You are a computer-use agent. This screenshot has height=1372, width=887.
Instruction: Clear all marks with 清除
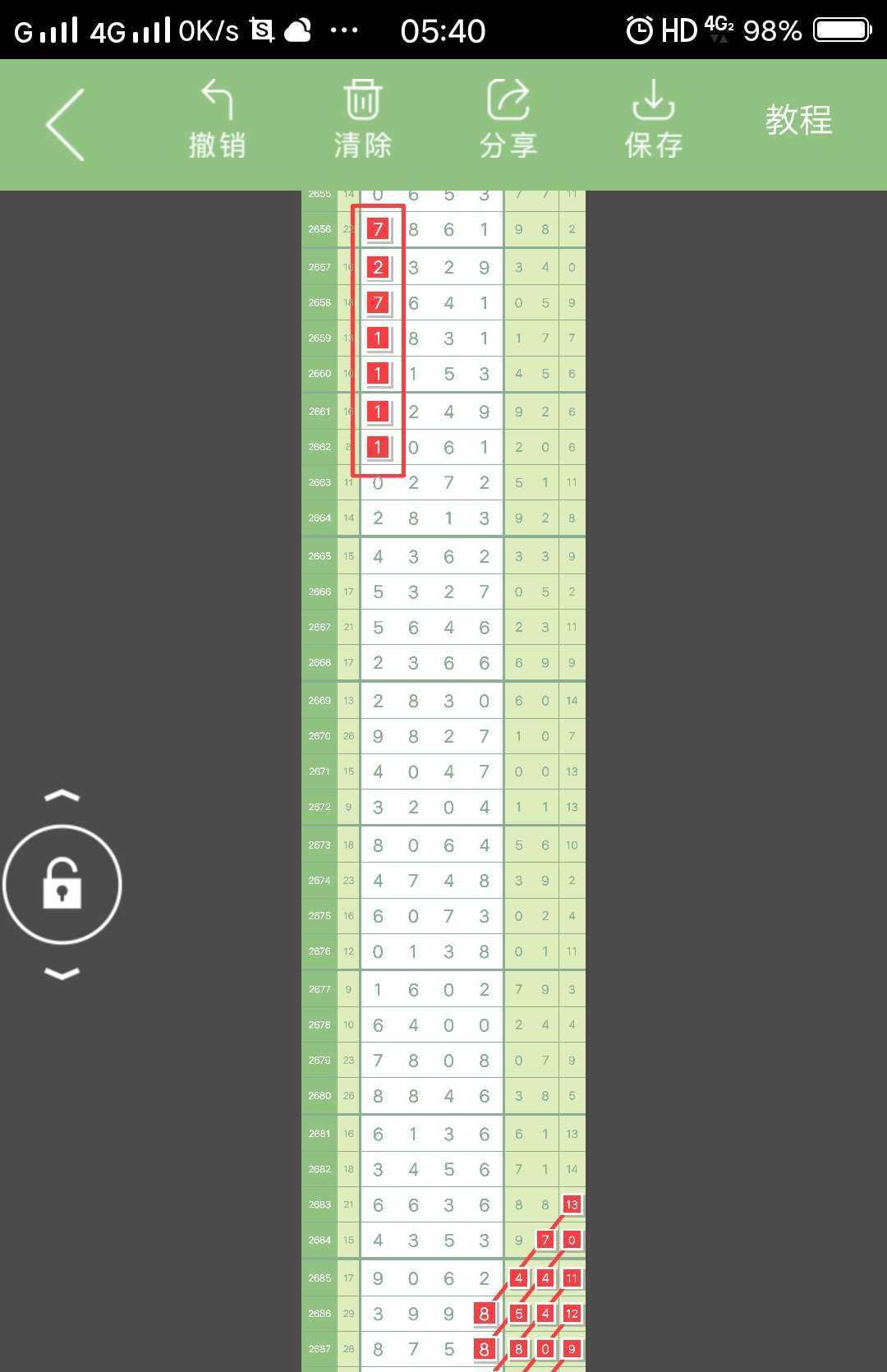[362, 120]
